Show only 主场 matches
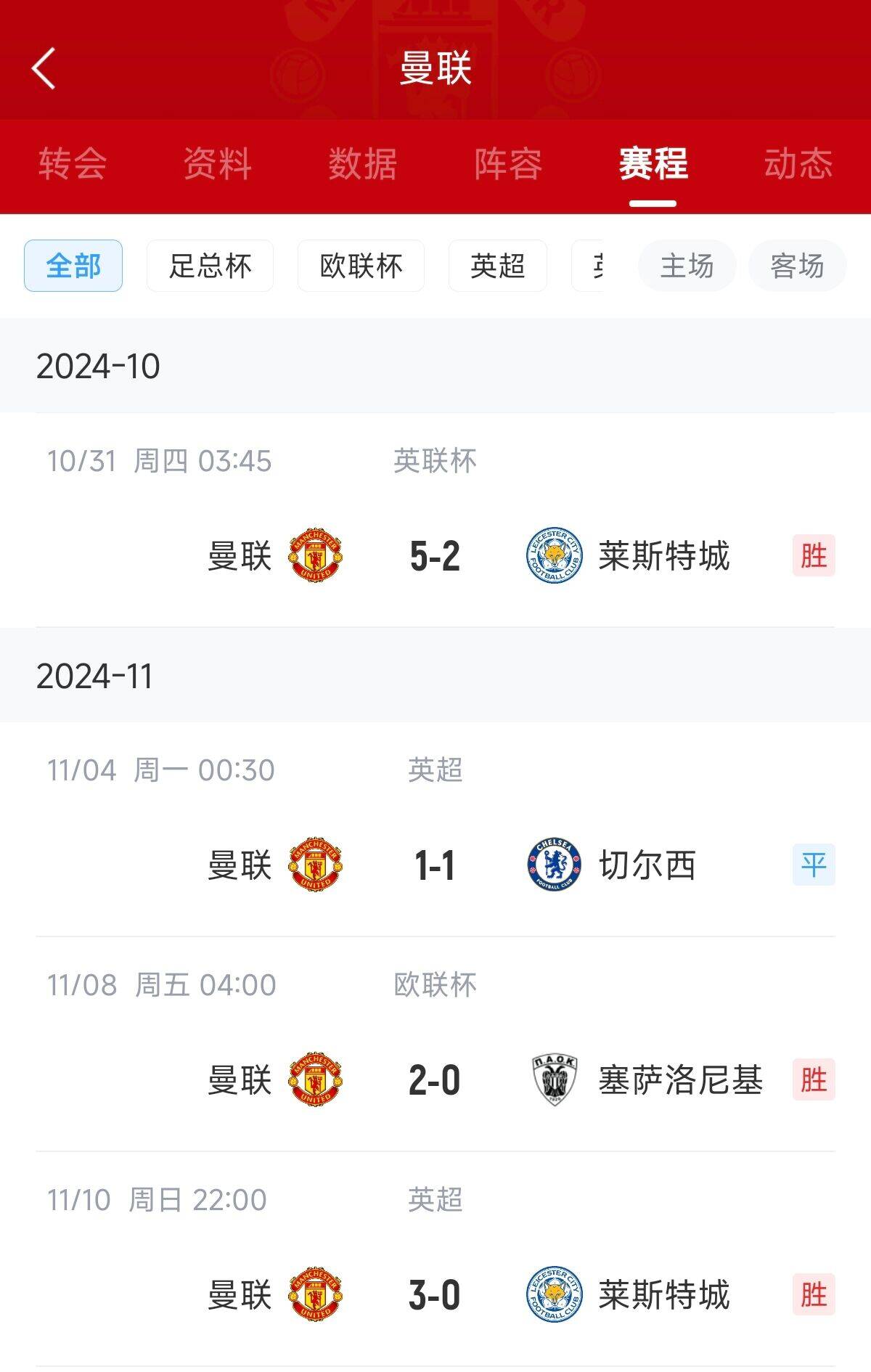Image resolution: width=871 pixels, height=1372 pixels. click(687, 266)
